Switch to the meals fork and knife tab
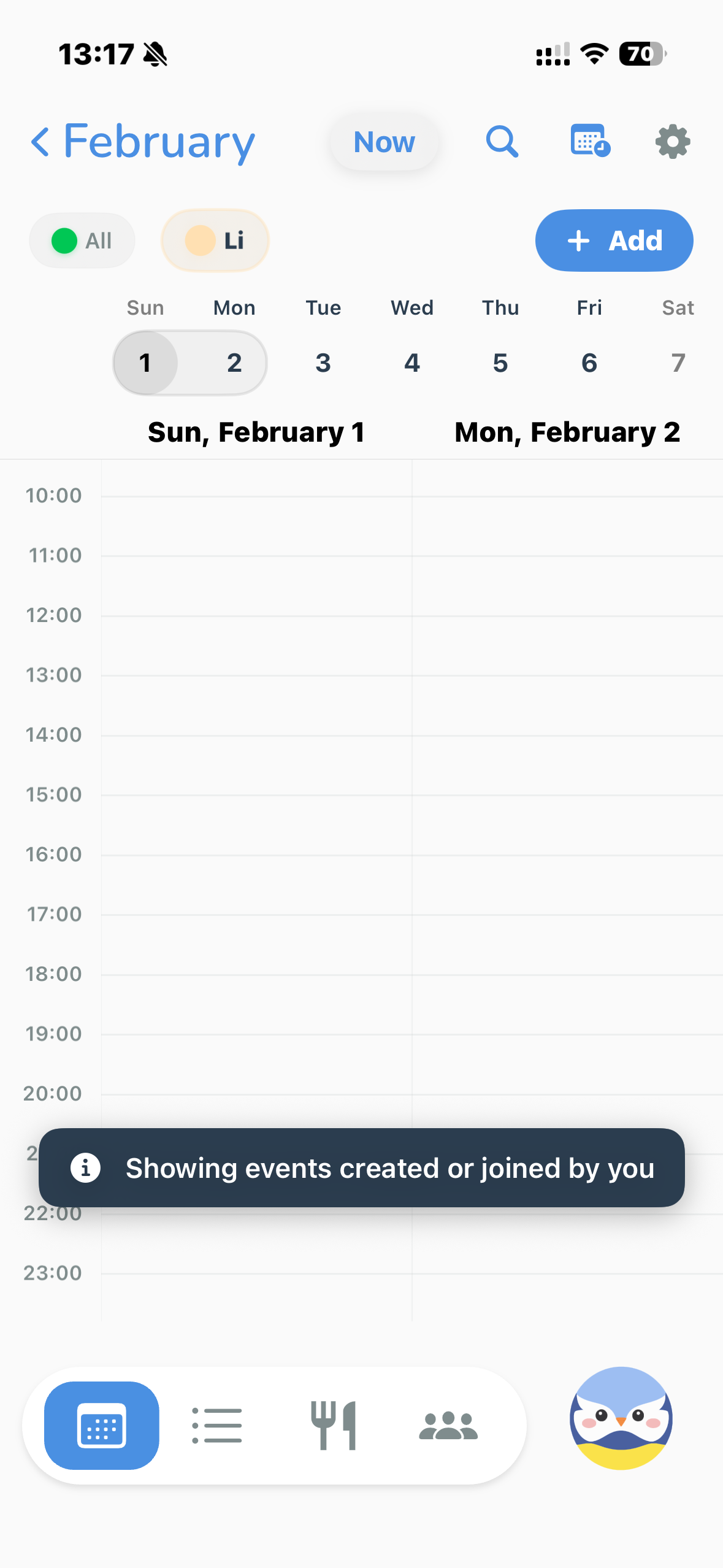The height and width of the screenshot is (1568, 723). (x=333, y=1425)
